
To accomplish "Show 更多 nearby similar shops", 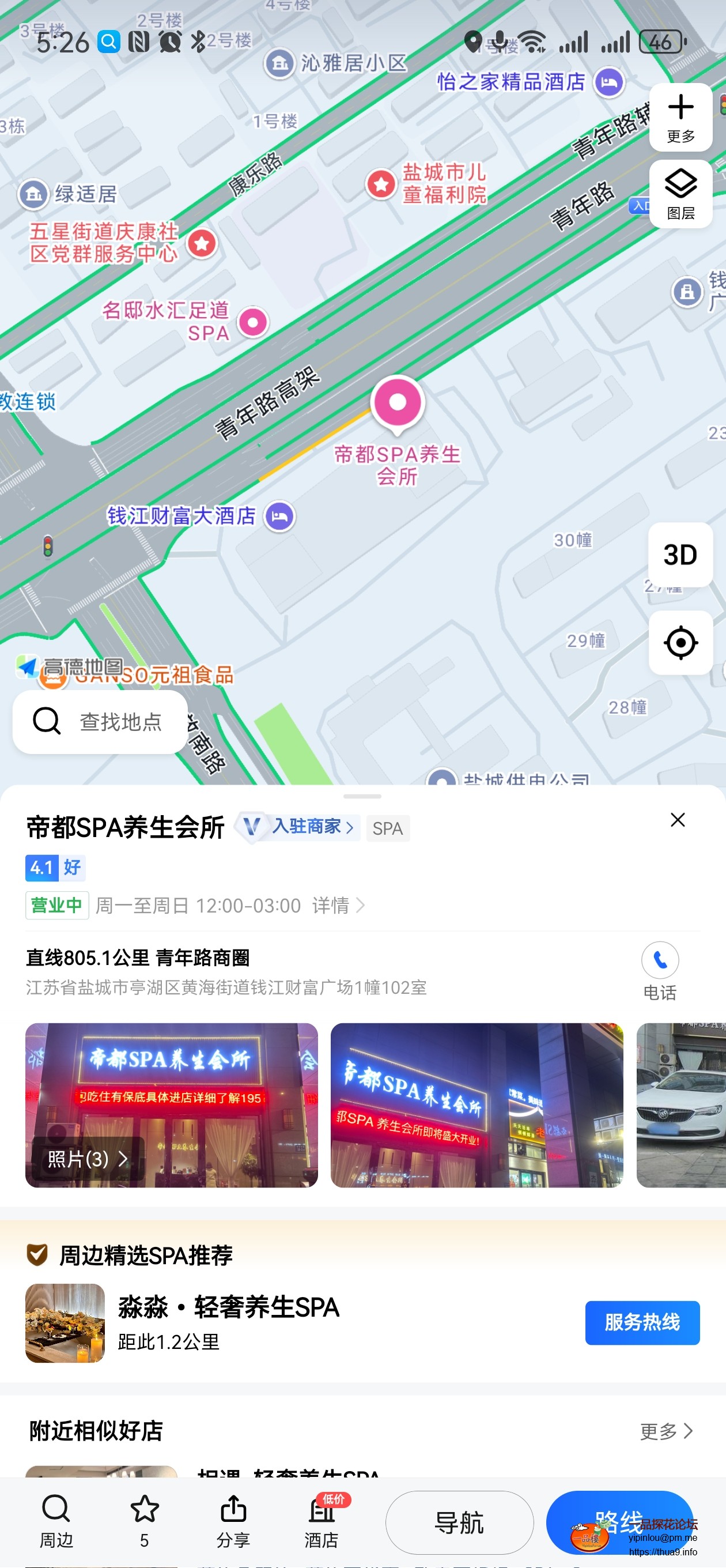I will tap(666, 1430).
